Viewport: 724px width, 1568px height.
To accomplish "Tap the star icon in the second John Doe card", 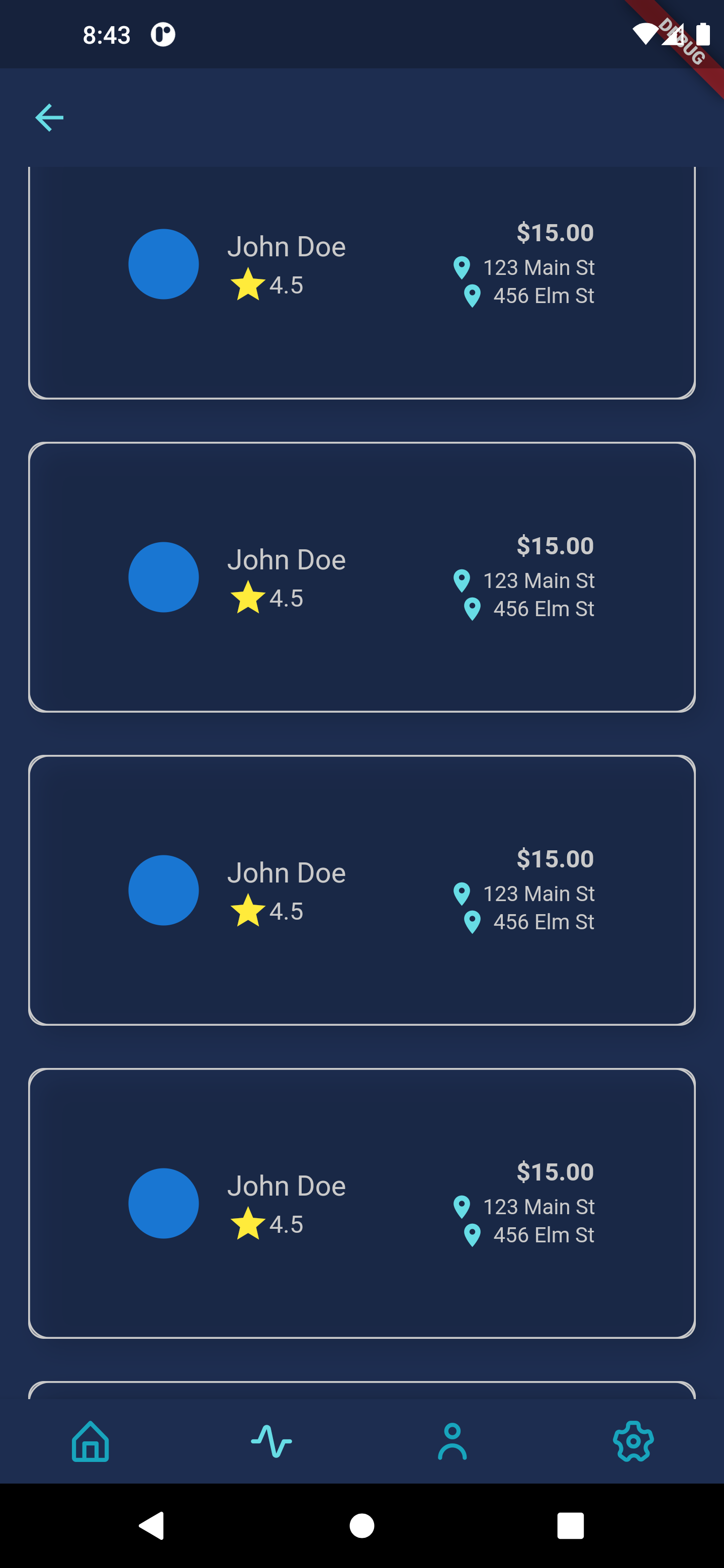I will tap(247, 597).
